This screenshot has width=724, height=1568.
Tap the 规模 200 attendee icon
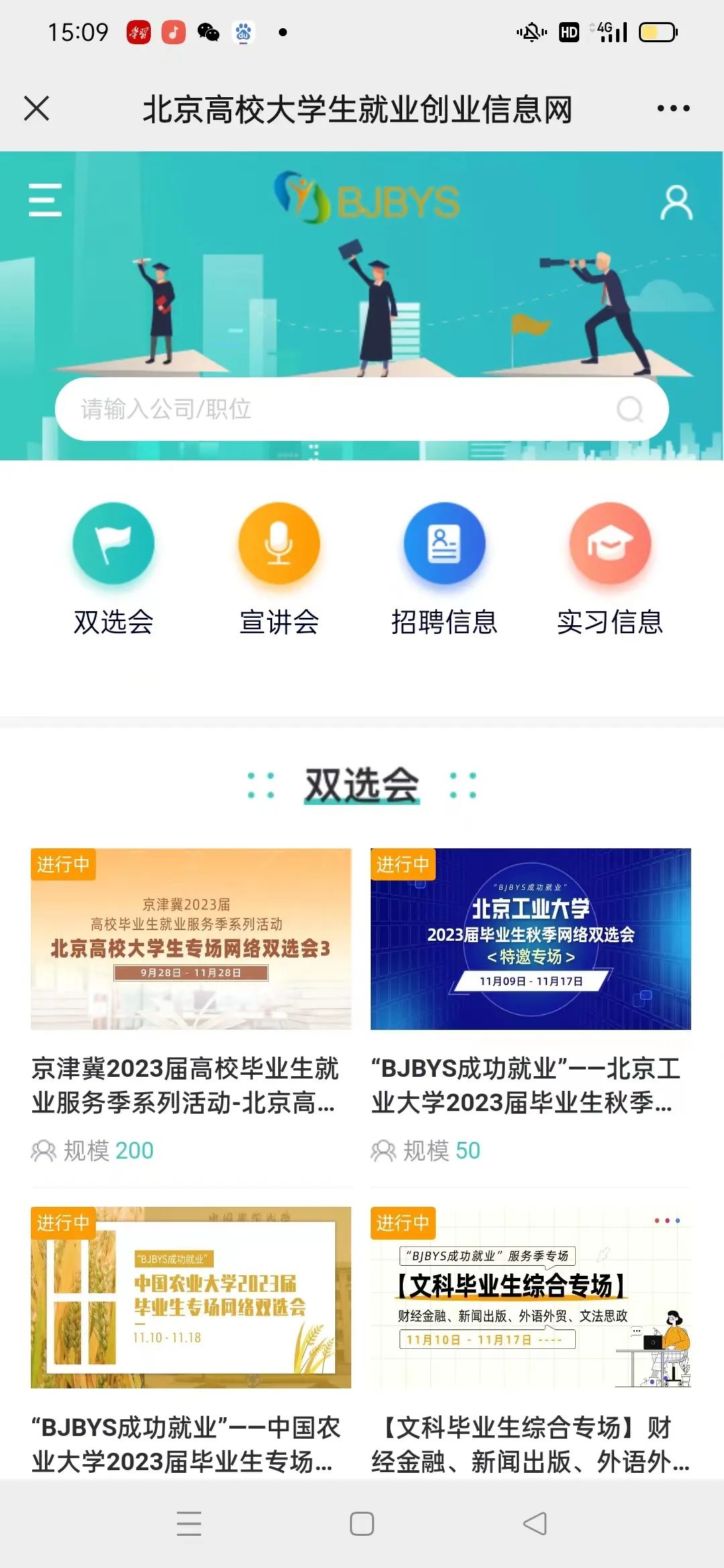tap(45, 1147)
